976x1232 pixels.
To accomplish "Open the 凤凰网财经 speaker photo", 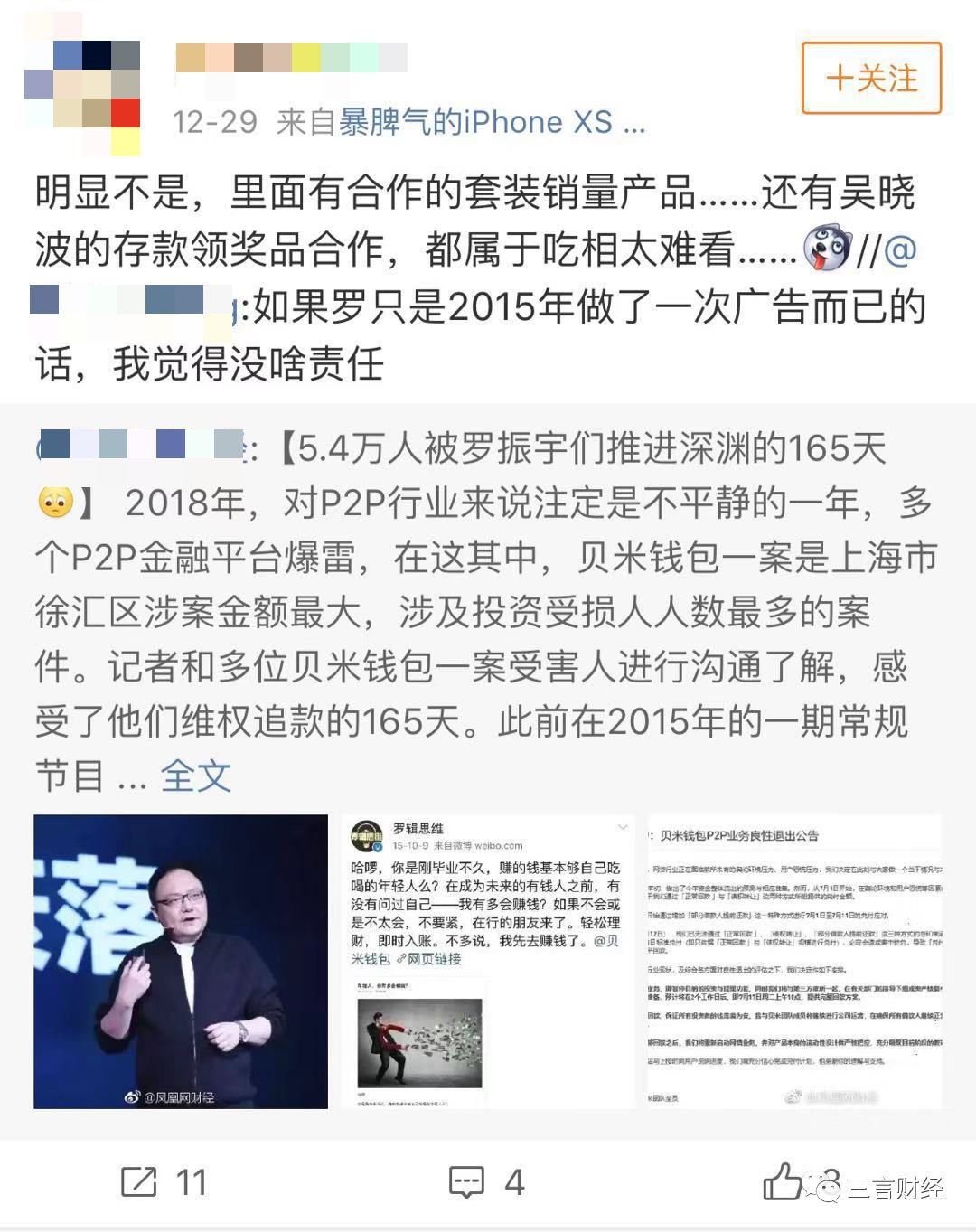I will point(181,961).
